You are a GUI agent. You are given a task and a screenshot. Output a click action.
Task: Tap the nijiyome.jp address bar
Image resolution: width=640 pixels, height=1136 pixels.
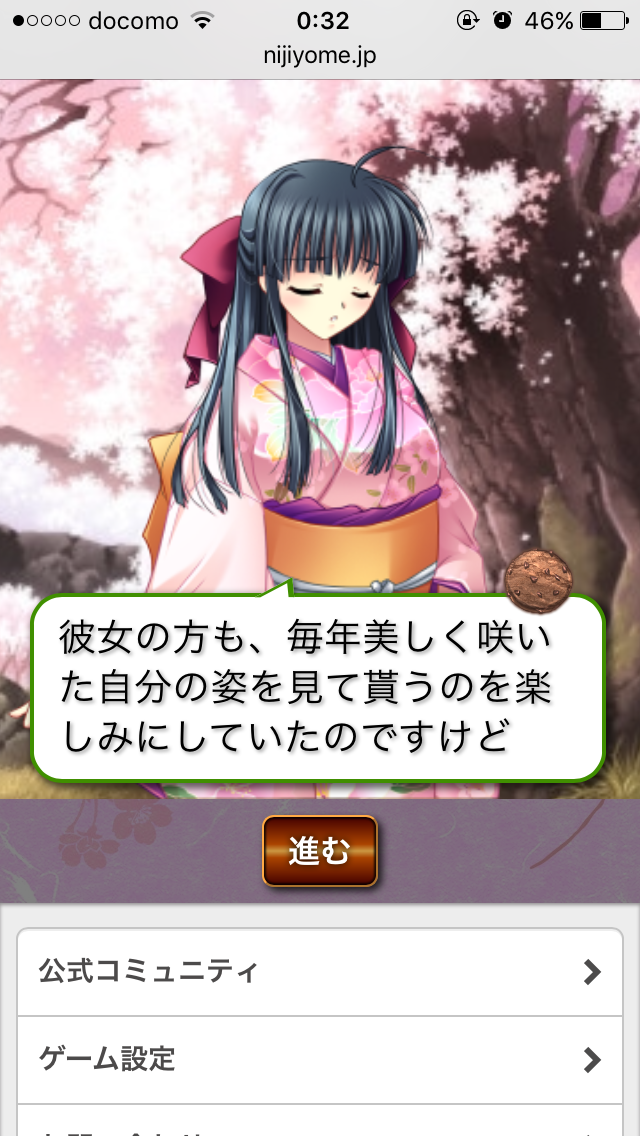coord(320,56)
